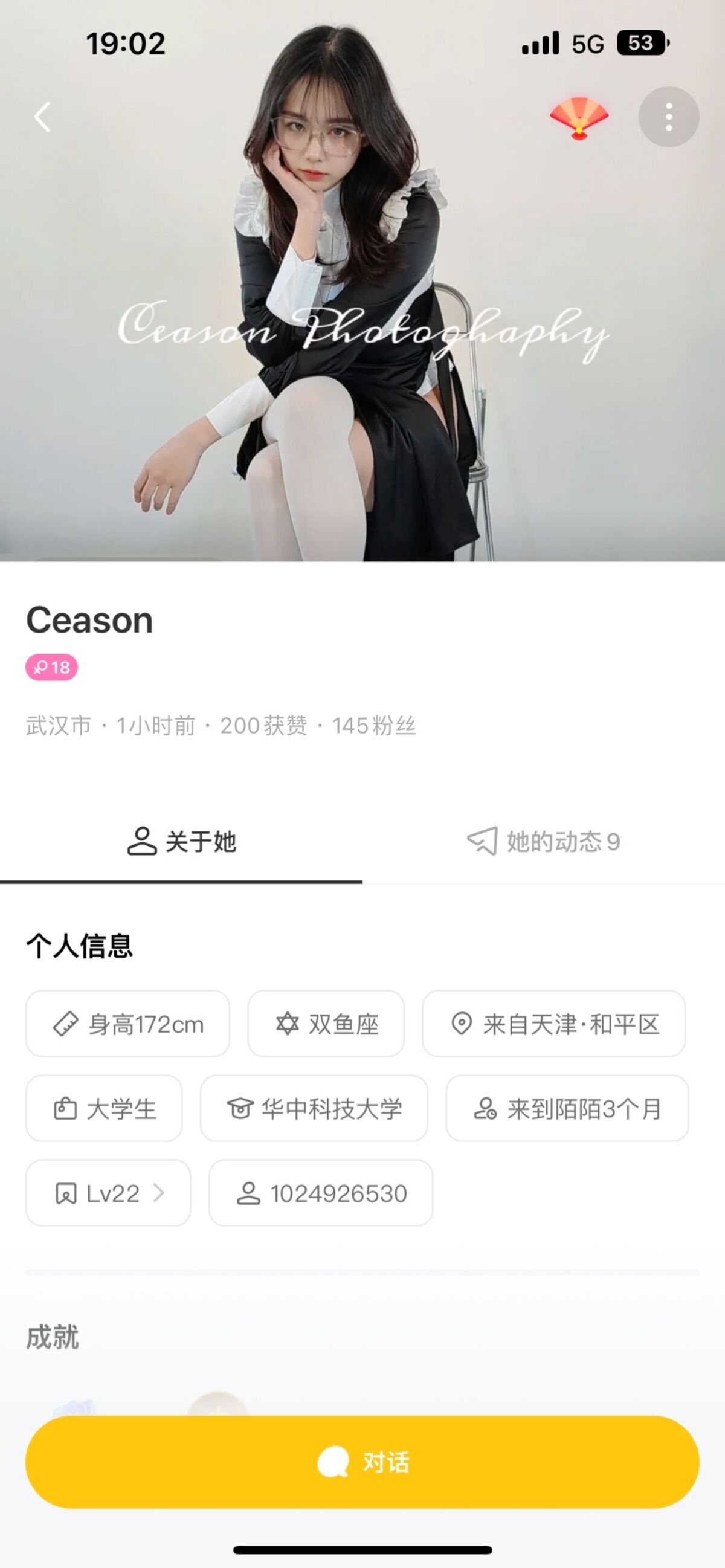725x1568 pixels.
Task: Go back using the arrow icon
Action: coord(43,116)
